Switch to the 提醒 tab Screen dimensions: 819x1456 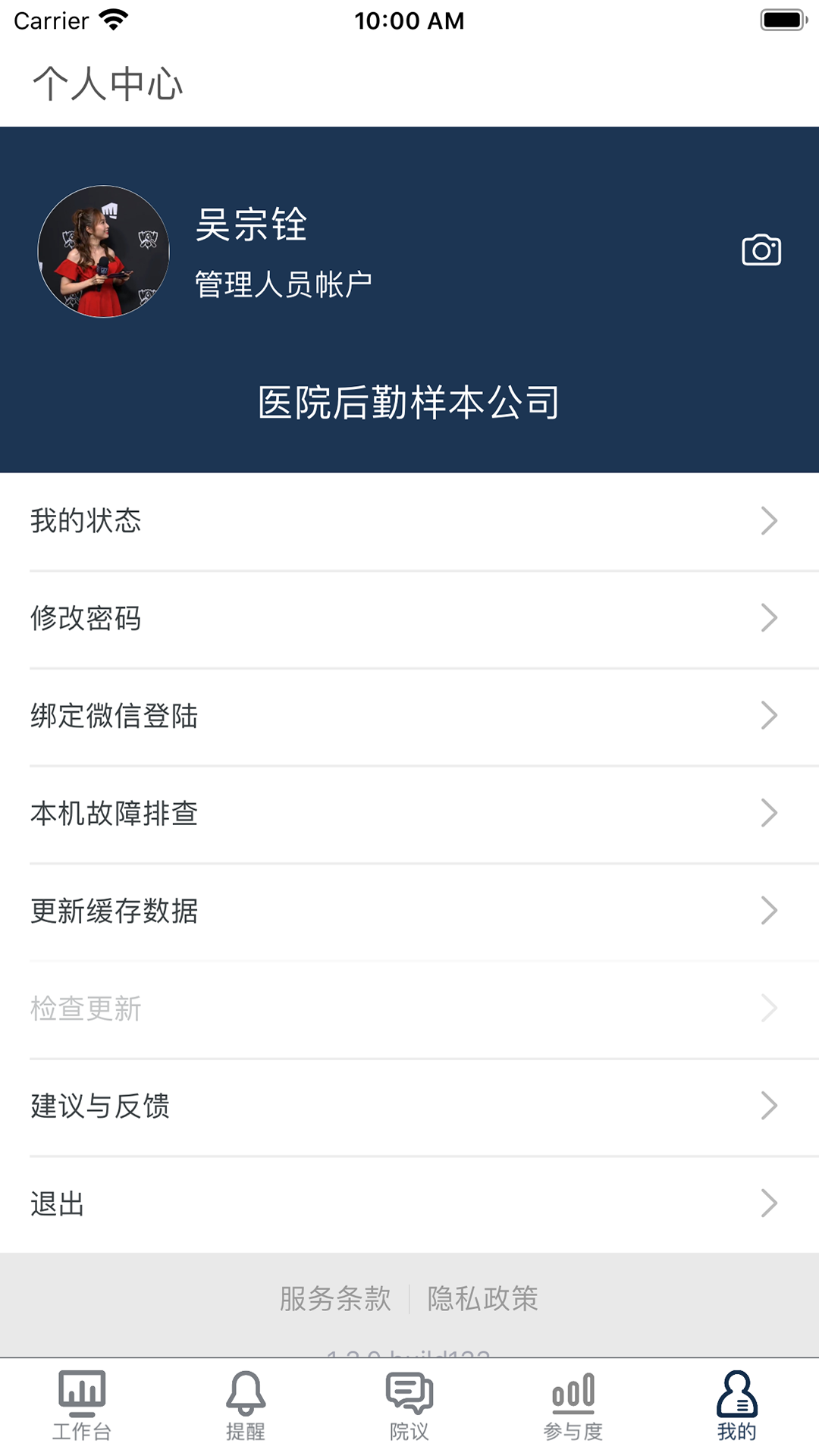coord(246,1406)
